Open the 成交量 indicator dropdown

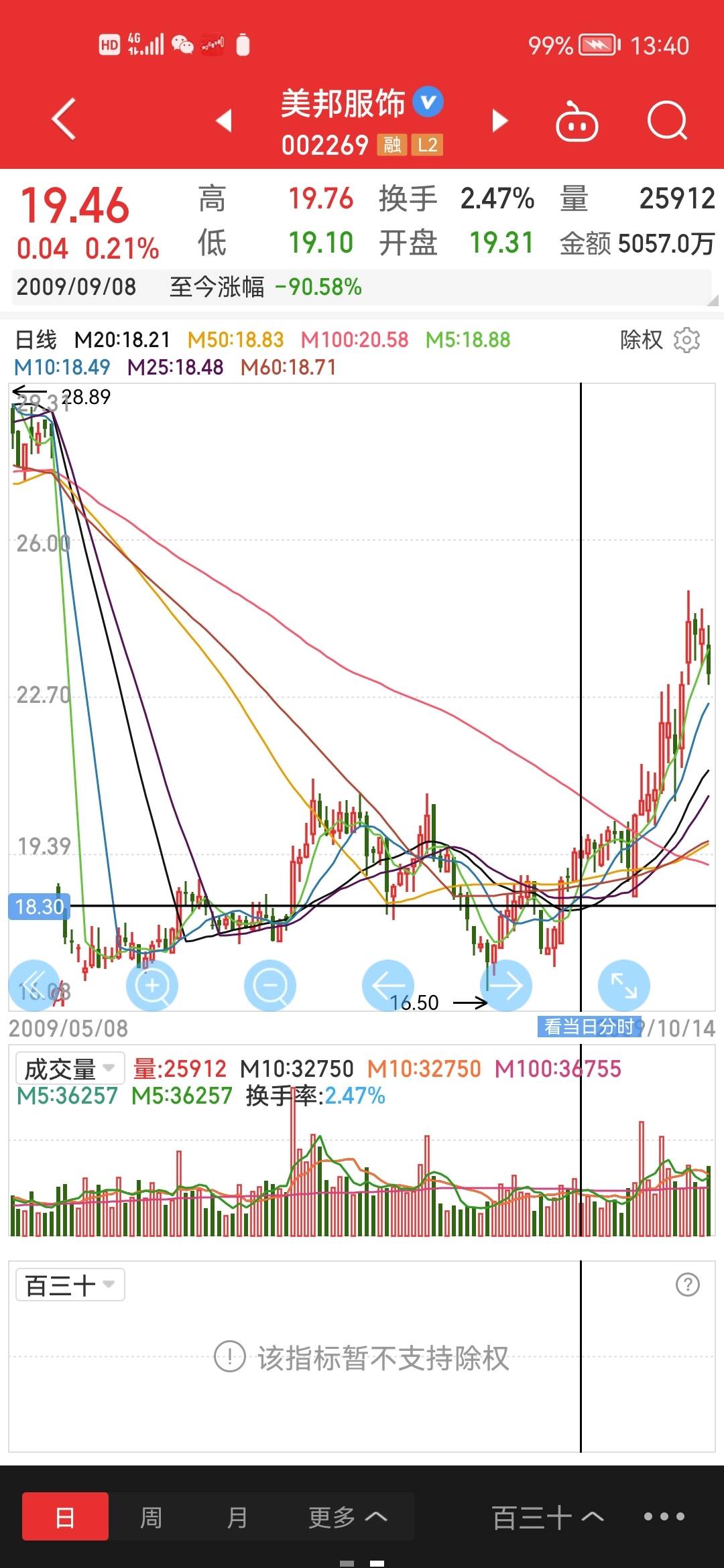click(x=70, y=1069)
